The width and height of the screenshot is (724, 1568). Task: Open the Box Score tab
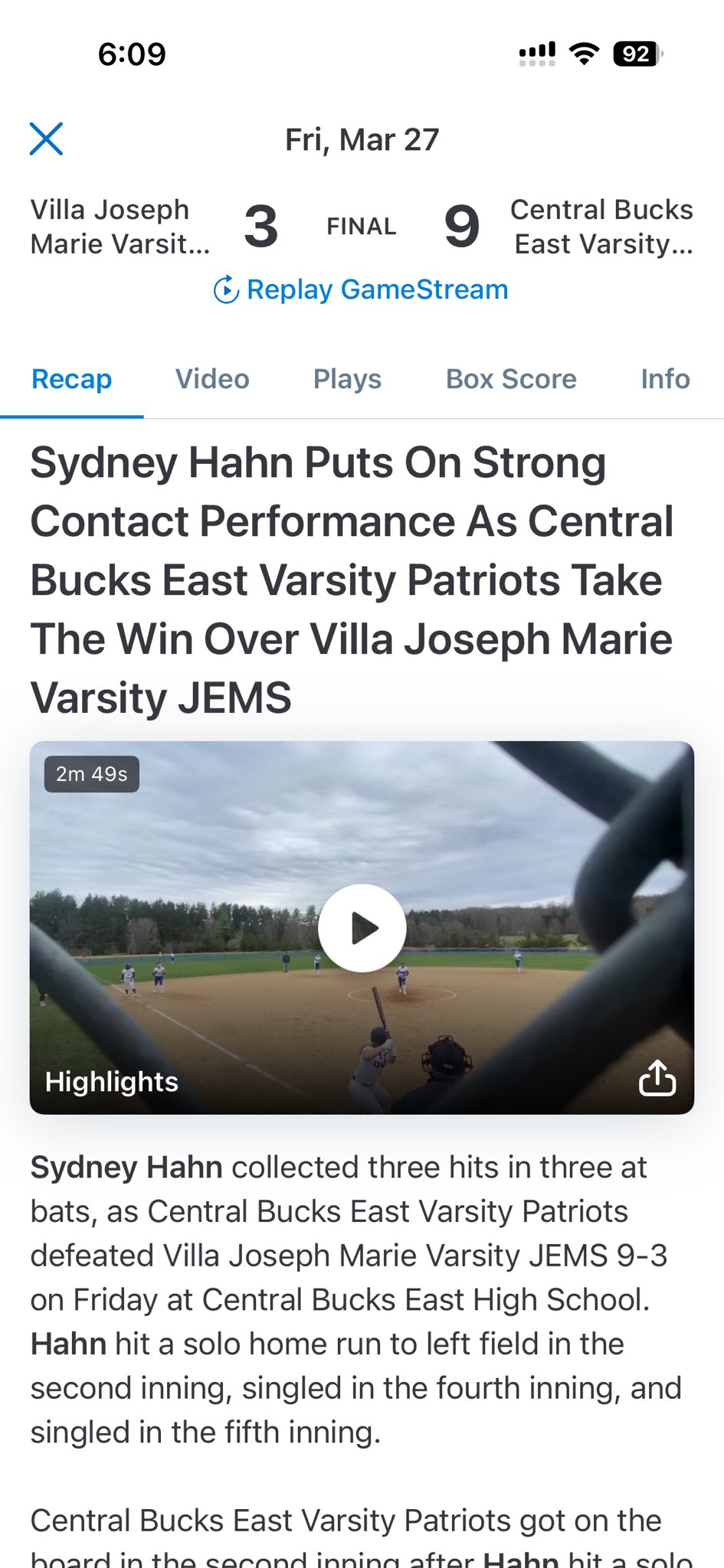coord(511,380)
